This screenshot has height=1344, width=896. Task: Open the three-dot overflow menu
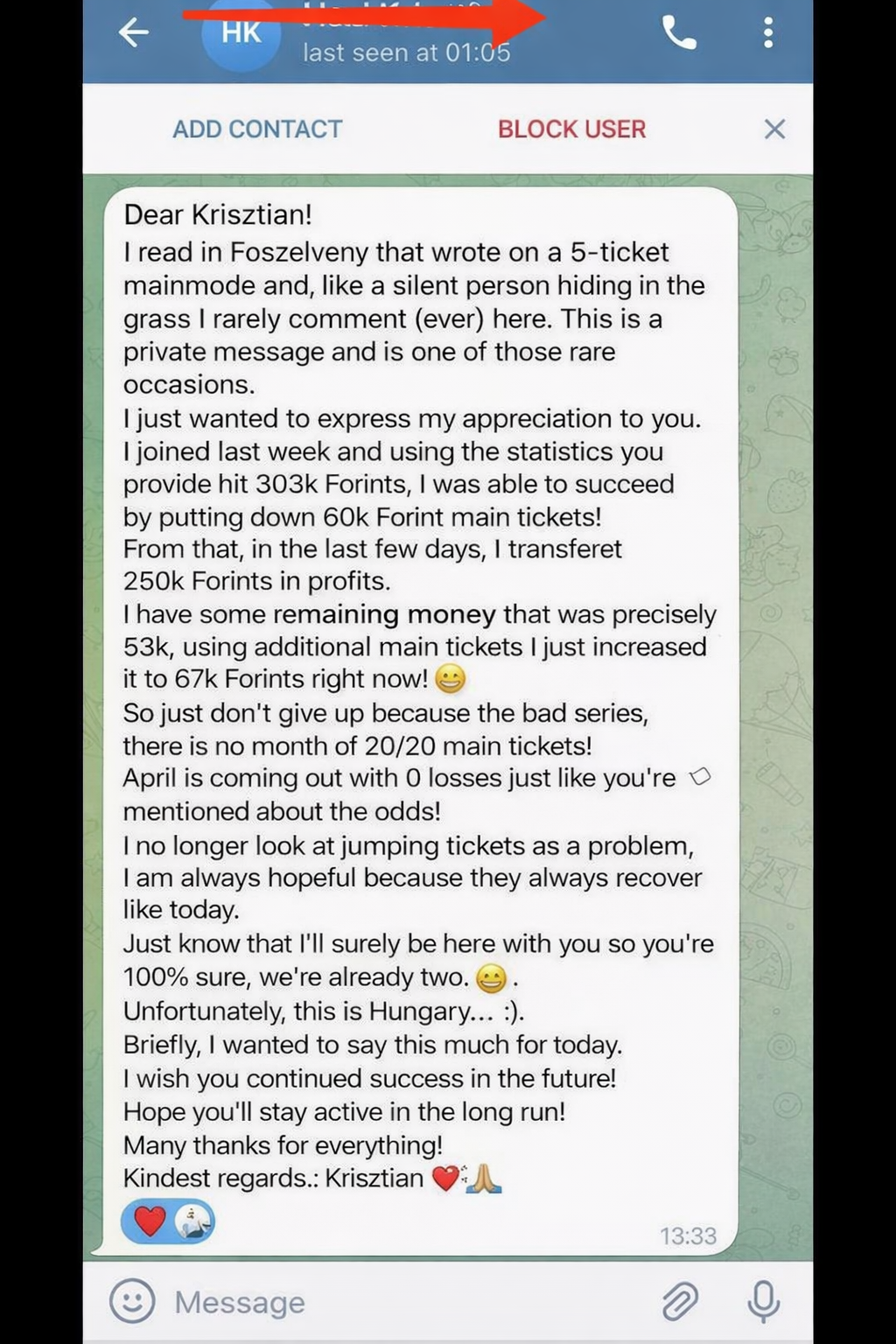pyautogui.click(x=767, y=33)
